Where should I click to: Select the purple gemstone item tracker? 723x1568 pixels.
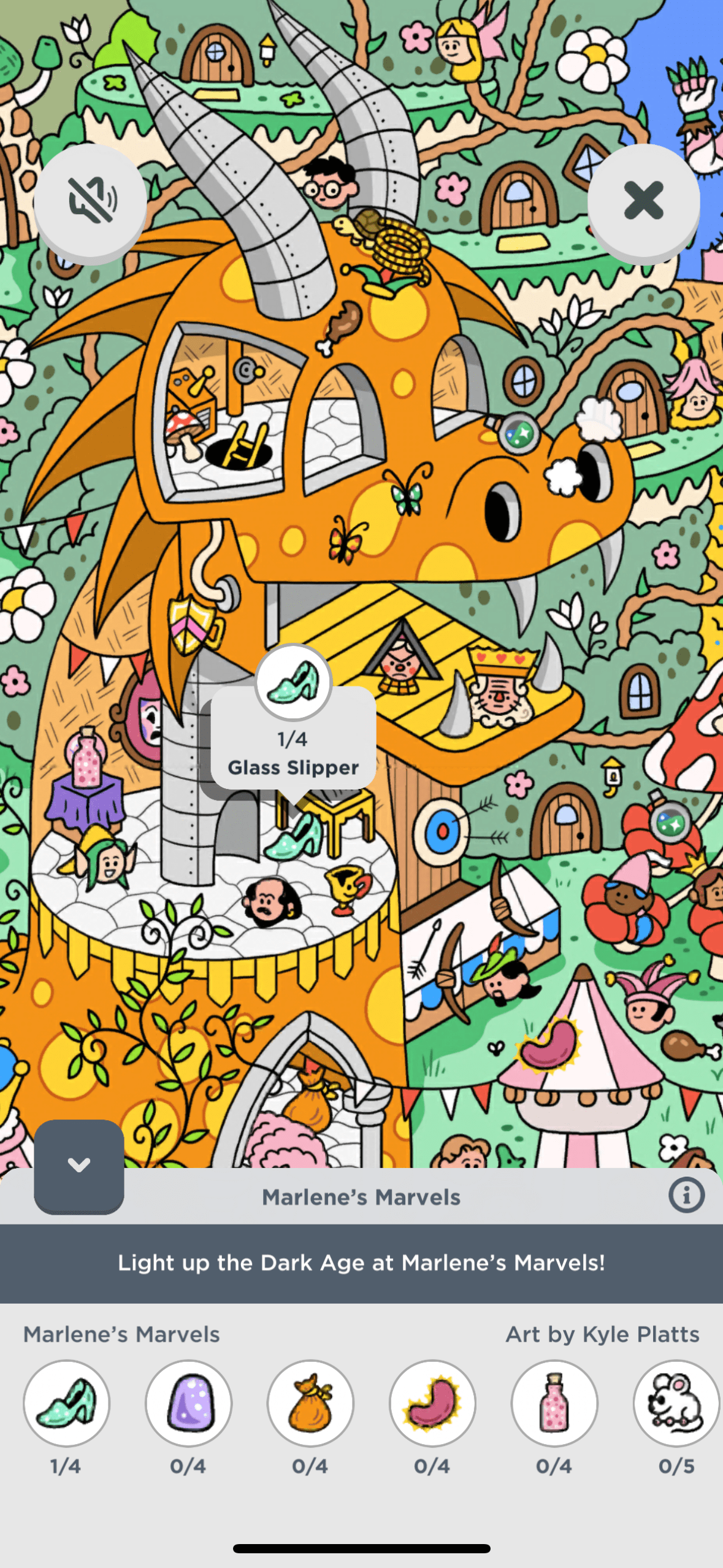(x=188, y=1403)
